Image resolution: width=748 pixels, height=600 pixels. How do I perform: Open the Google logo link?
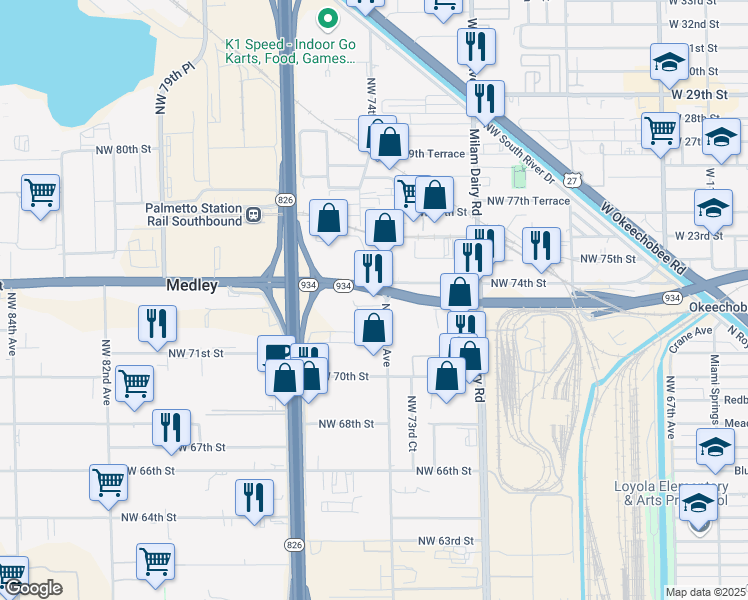point(33,589)
